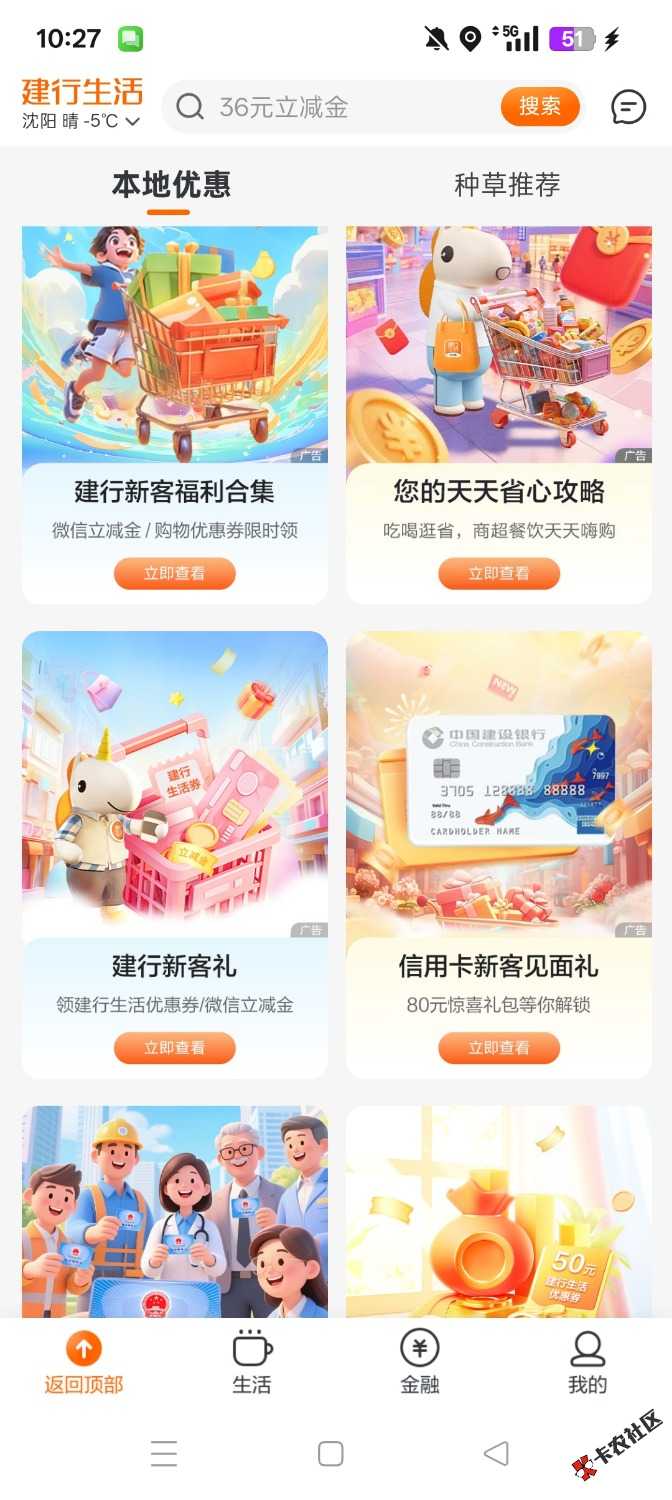
Task: Tap the orange 搜索 button
Action: pos(540,107)
